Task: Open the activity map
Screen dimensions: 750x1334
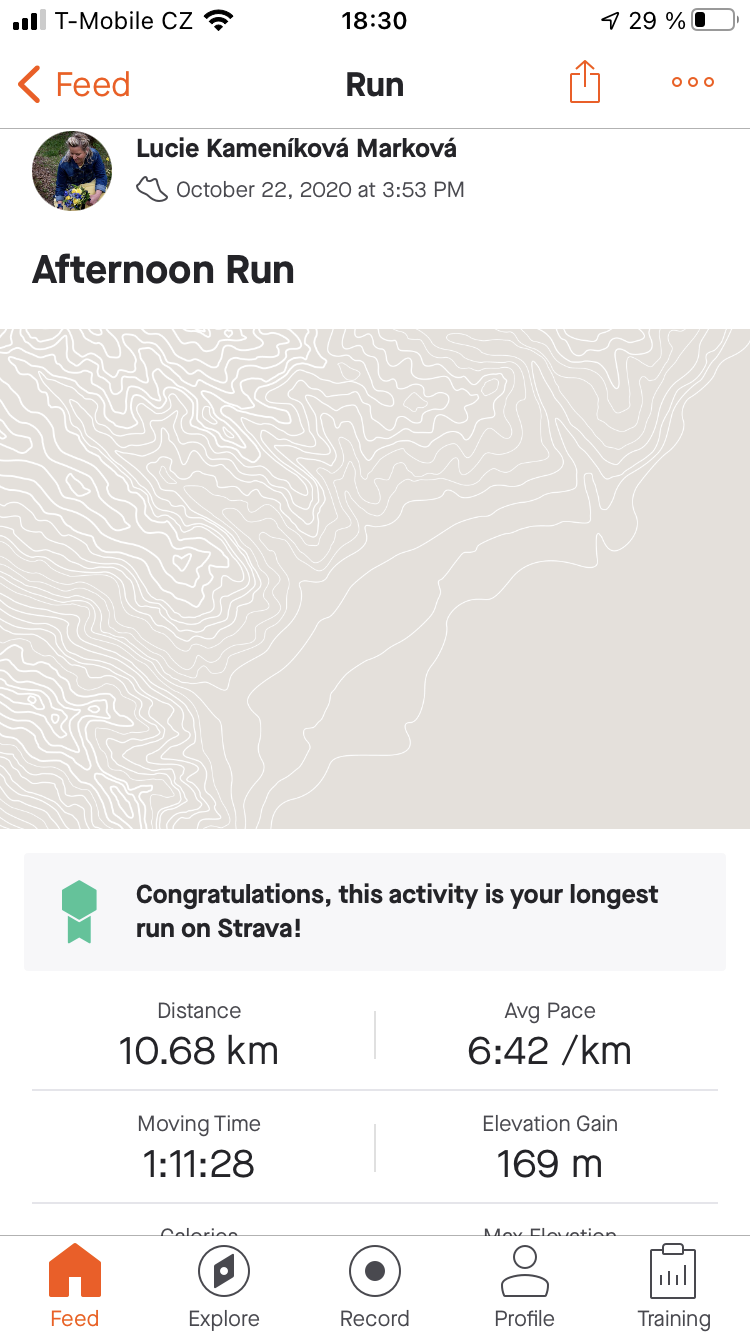Action: tap(375, 579)
